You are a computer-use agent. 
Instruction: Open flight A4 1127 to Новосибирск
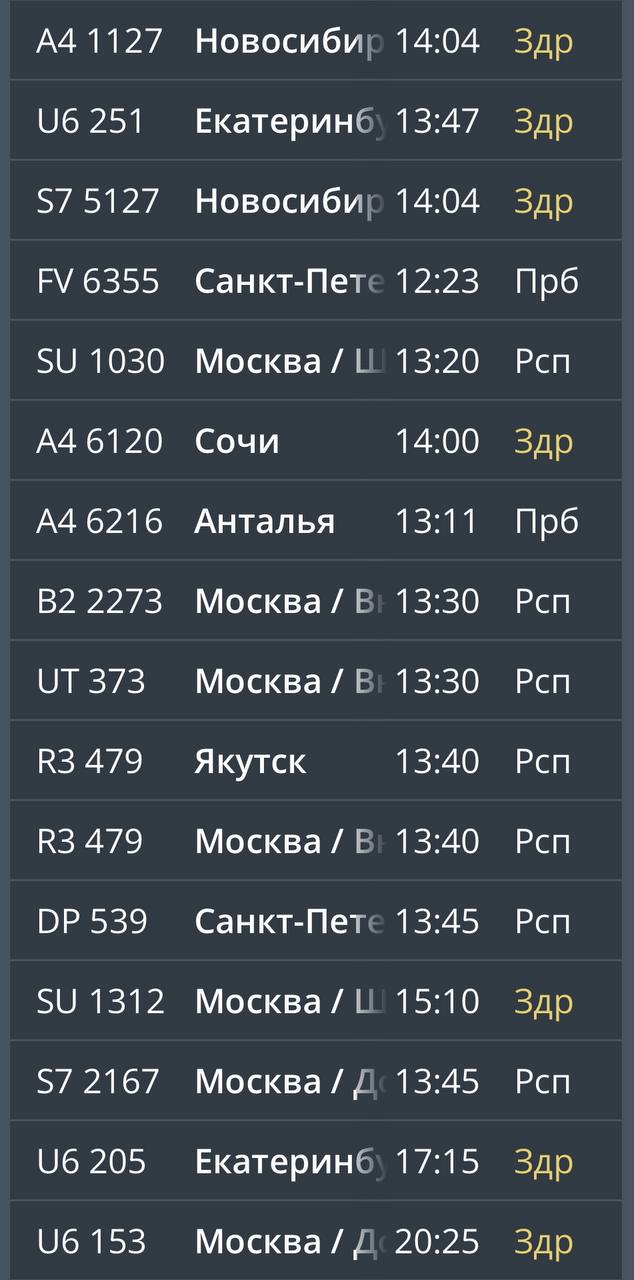(x=317, y=41)
